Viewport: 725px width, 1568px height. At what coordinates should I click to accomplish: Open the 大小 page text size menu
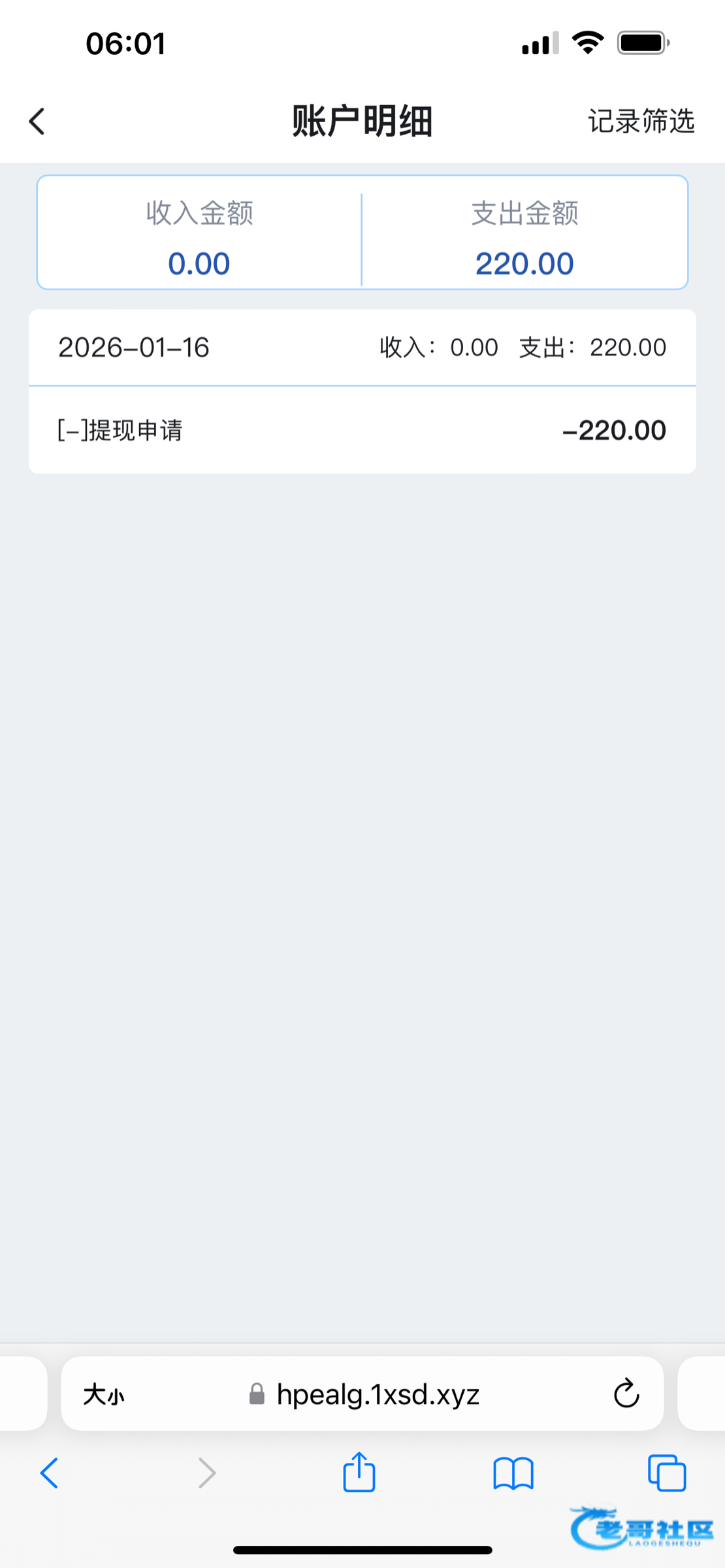pos(103,1395)
